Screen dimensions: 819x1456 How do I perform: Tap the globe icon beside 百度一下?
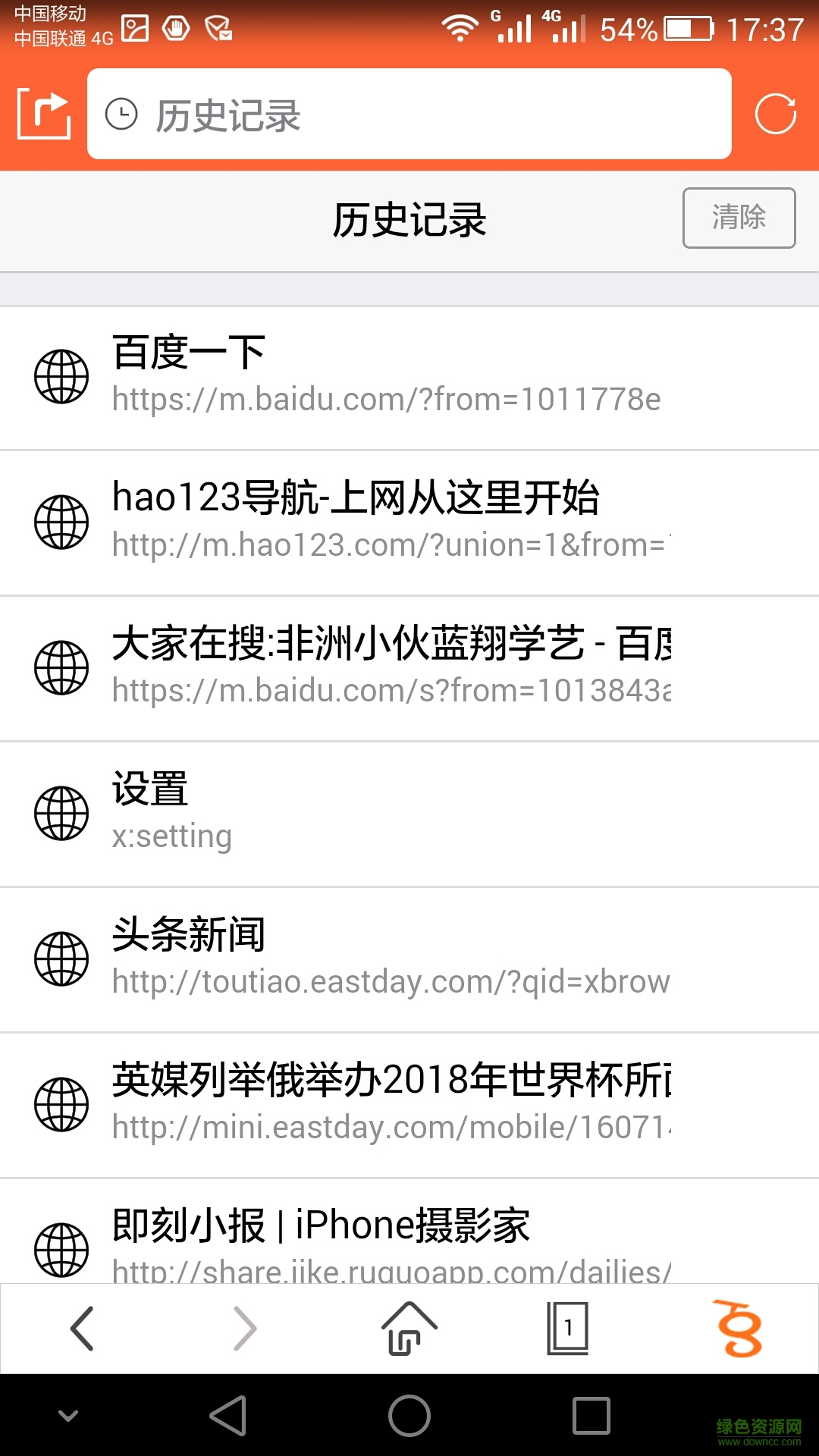coord(61,375)
